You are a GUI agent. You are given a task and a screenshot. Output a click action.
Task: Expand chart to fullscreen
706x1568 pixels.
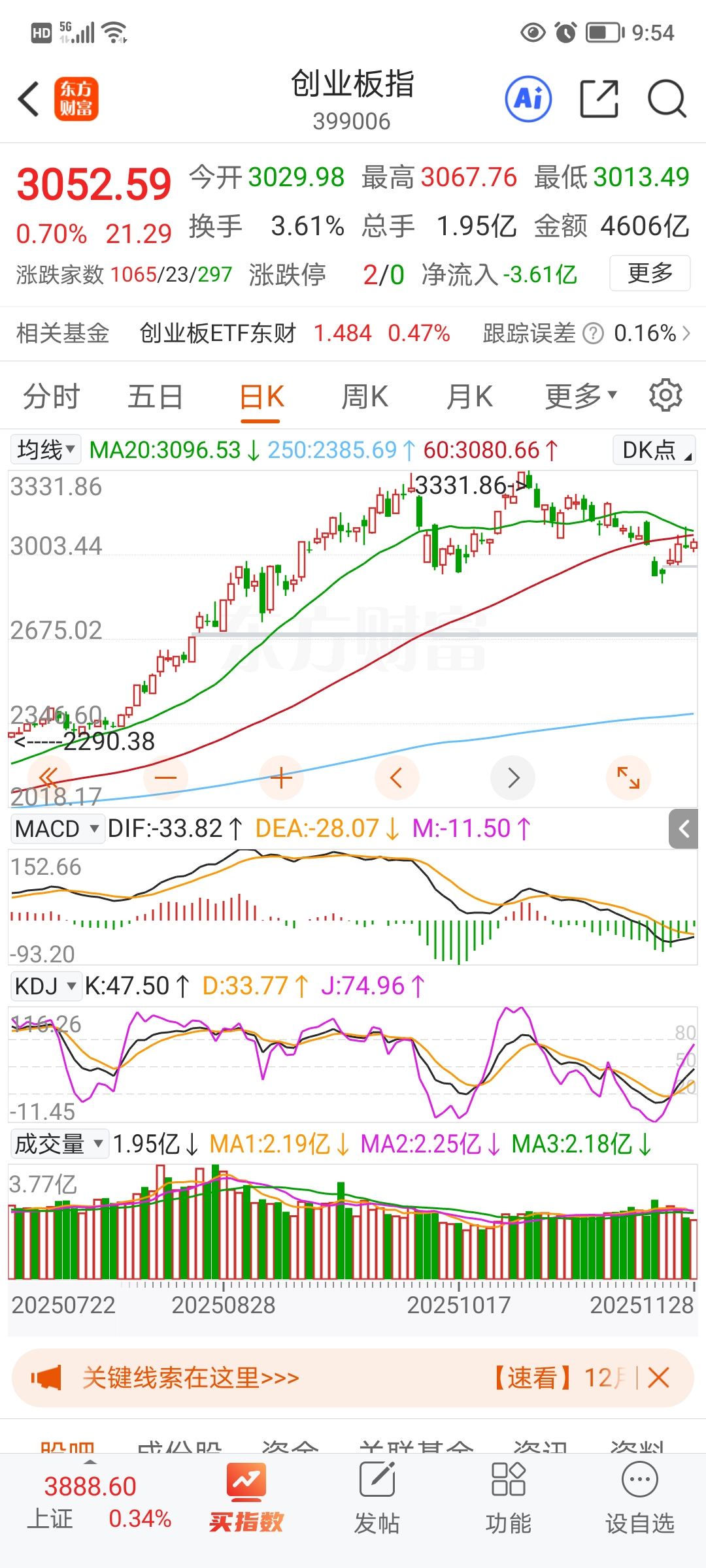click(x=628, y=777)
